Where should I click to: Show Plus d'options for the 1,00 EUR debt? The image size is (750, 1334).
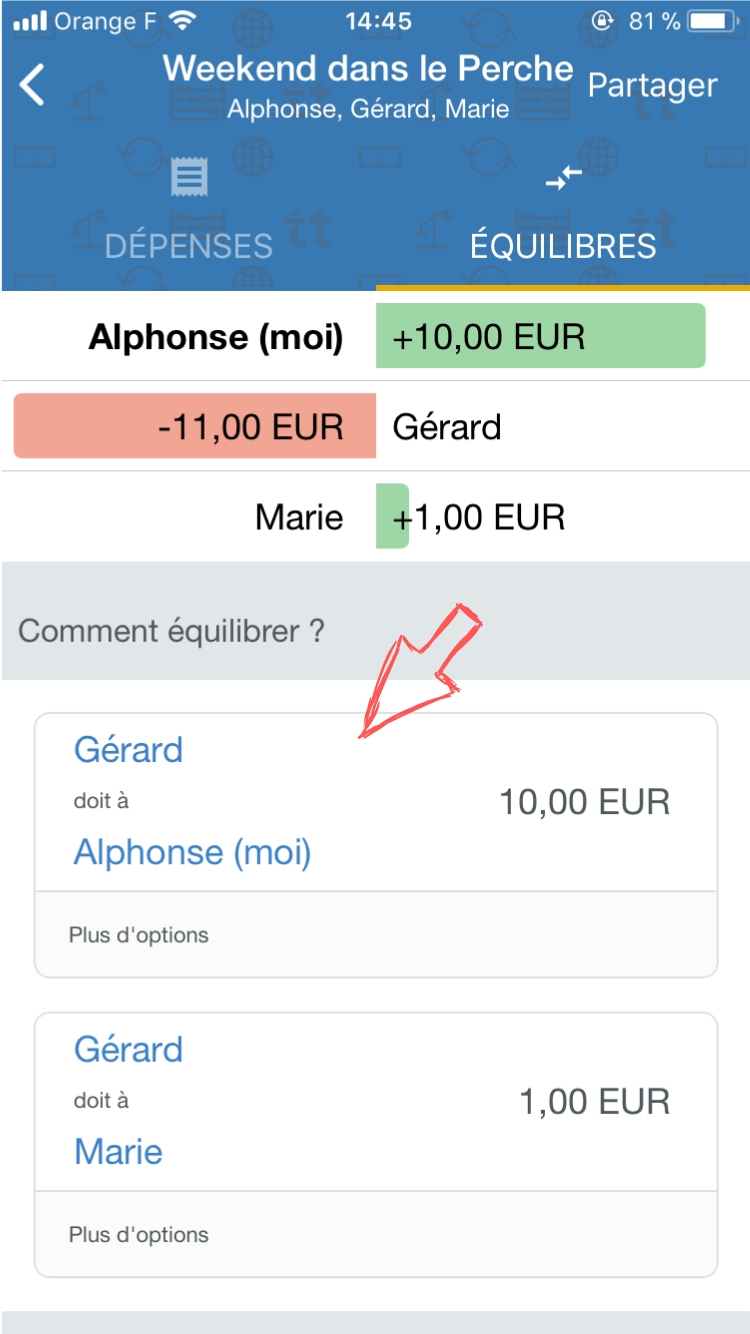376,1235
